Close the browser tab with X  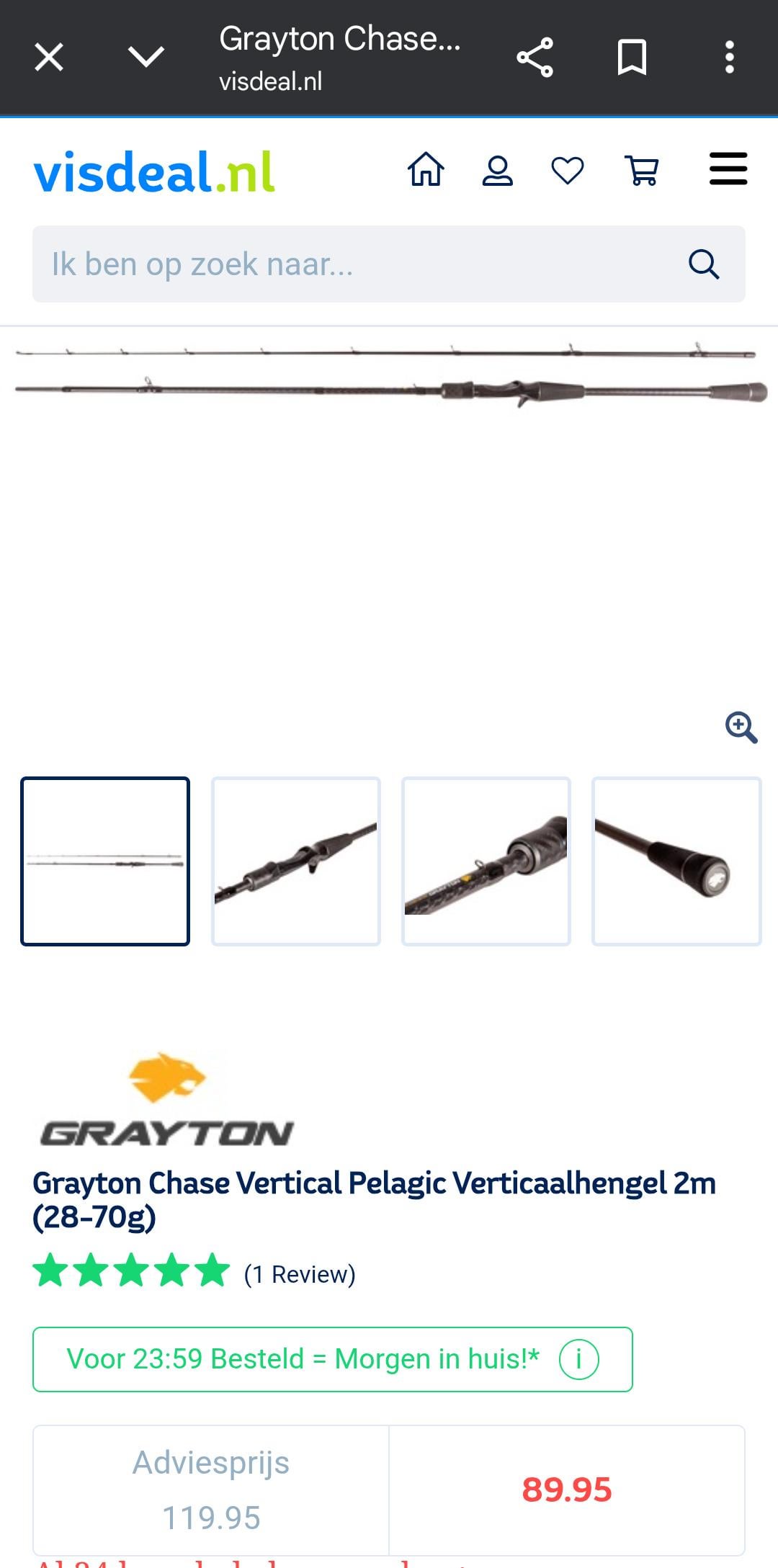pyautogui.click(x=49, y=57)
